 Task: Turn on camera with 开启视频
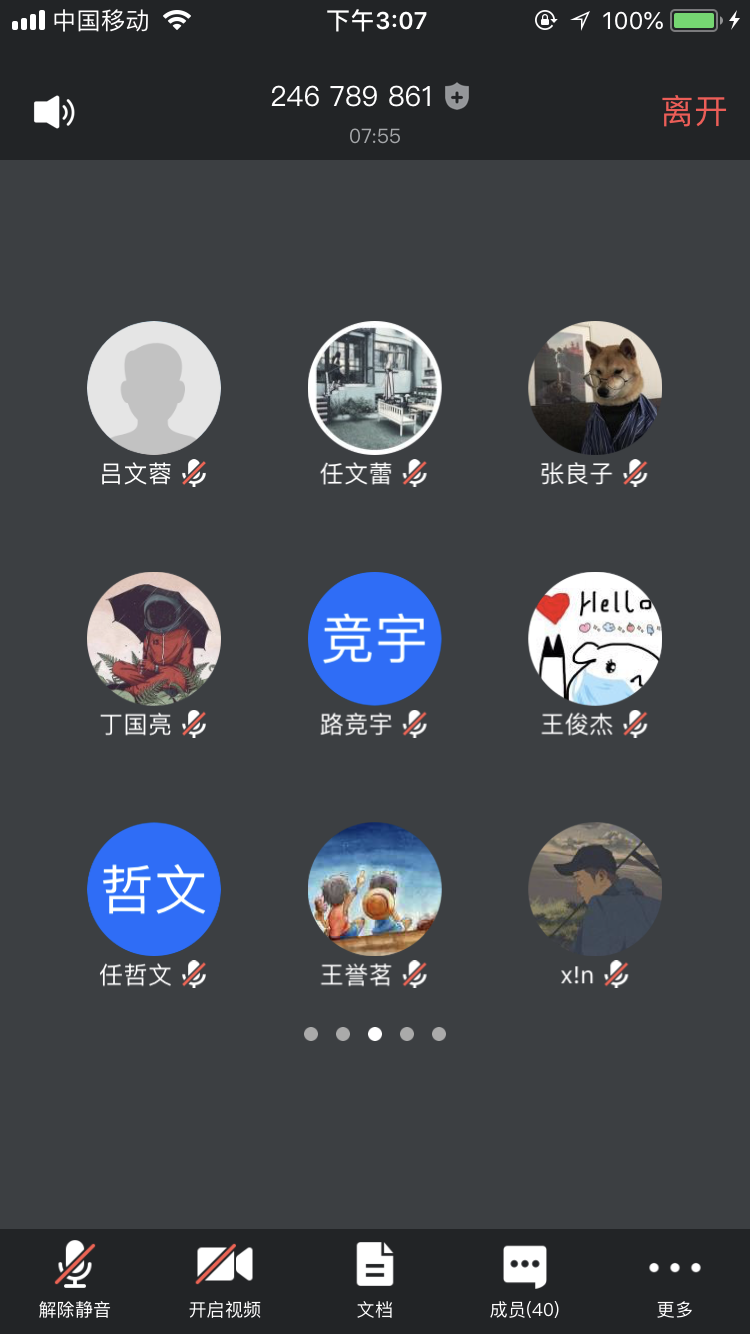point(225,1281)
